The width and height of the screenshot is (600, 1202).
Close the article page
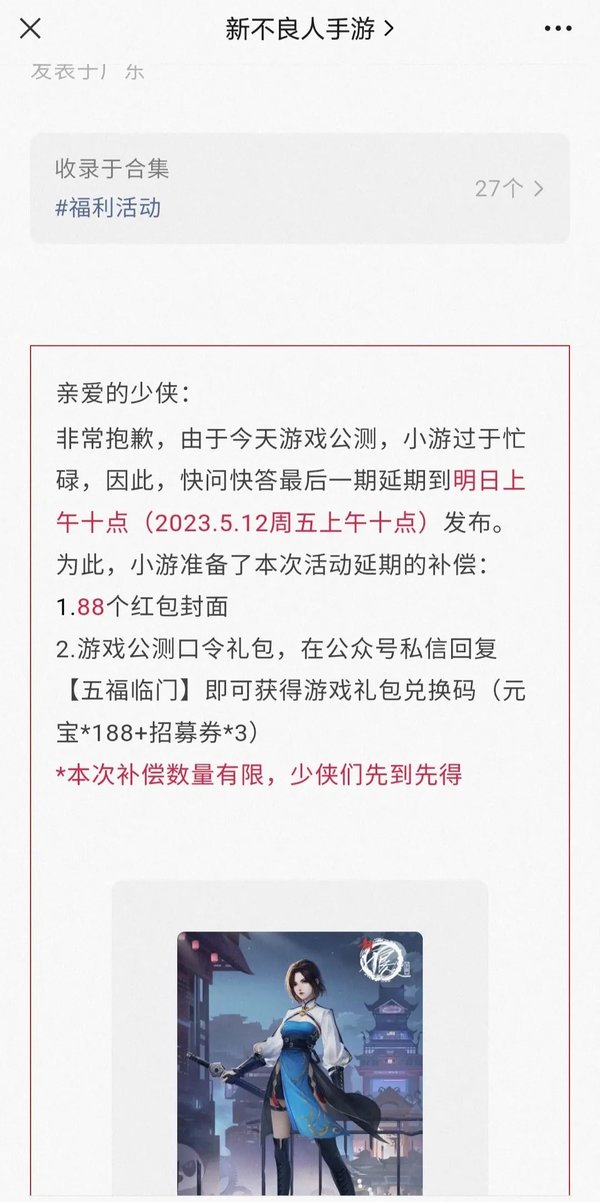point(31,29)
